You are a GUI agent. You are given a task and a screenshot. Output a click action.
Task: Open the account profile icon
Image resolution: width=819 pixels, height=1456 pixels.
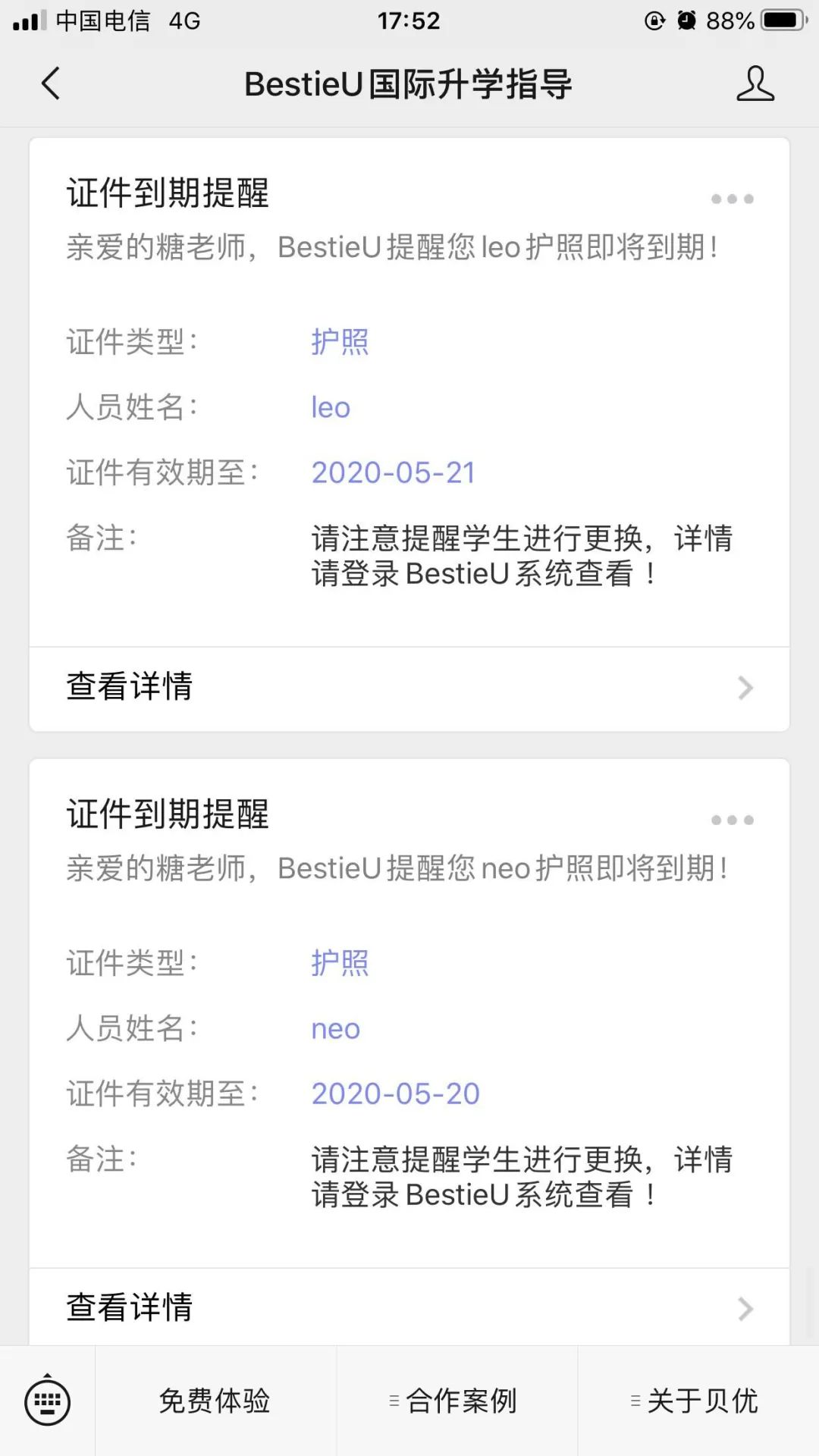click(755, 83)
